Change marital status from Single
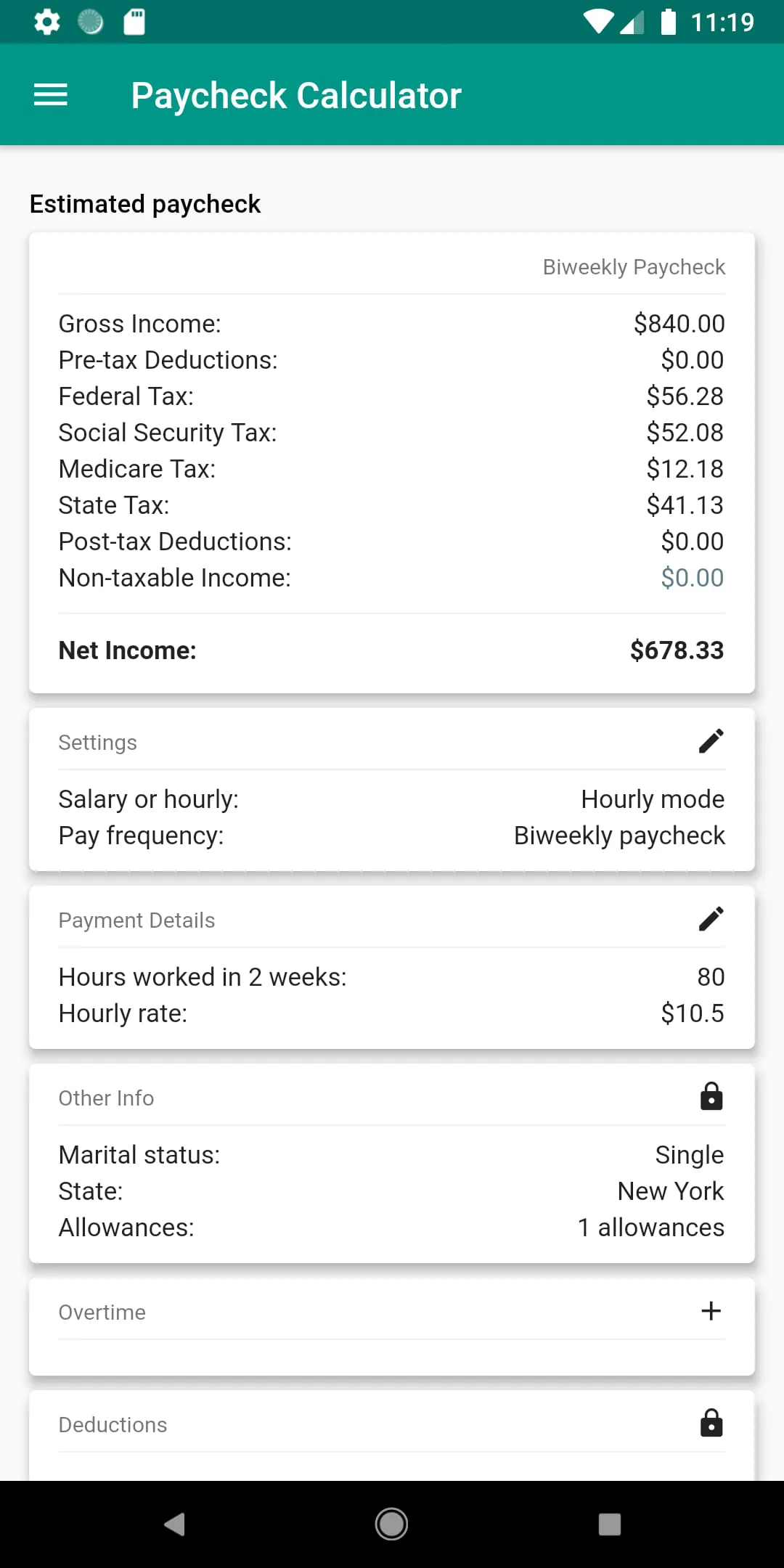The height and width of the screenshot is (1568, 784). tap(688, 1154)
